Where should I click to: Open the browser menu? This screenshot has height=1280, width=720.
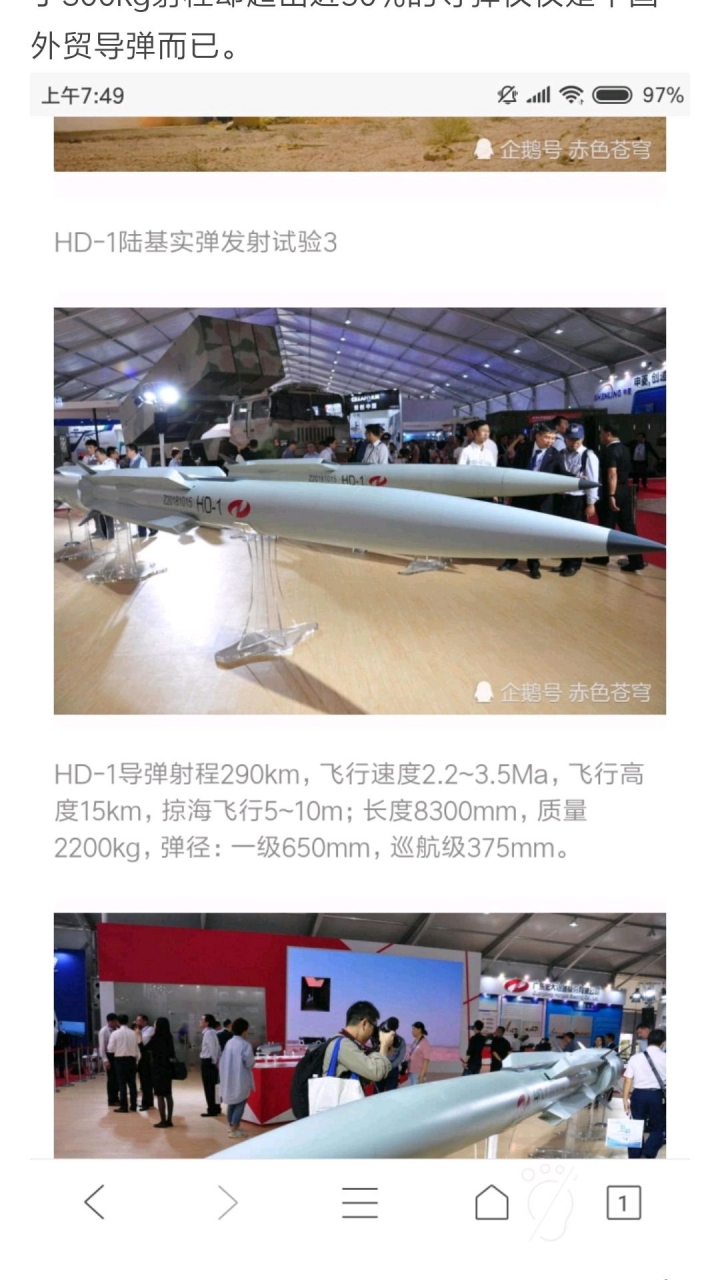pos(359,1202)
